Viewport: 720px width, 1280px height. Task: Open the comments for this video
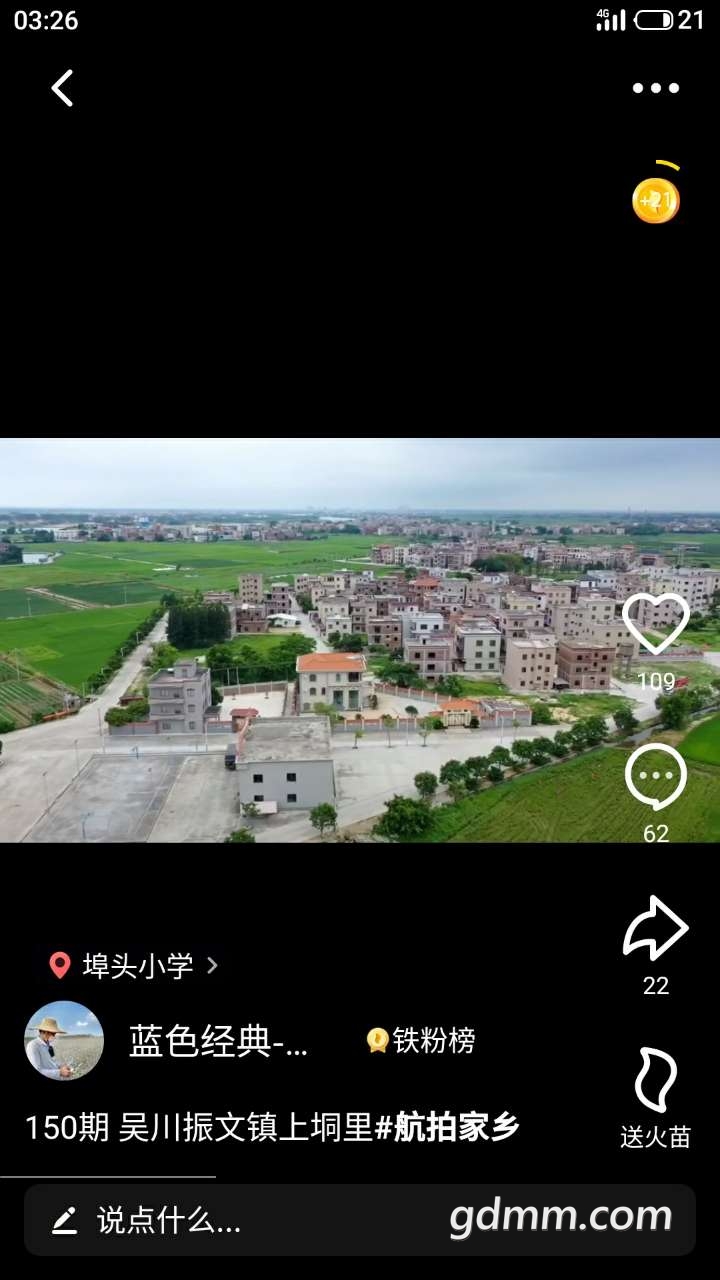click(656, 778)
